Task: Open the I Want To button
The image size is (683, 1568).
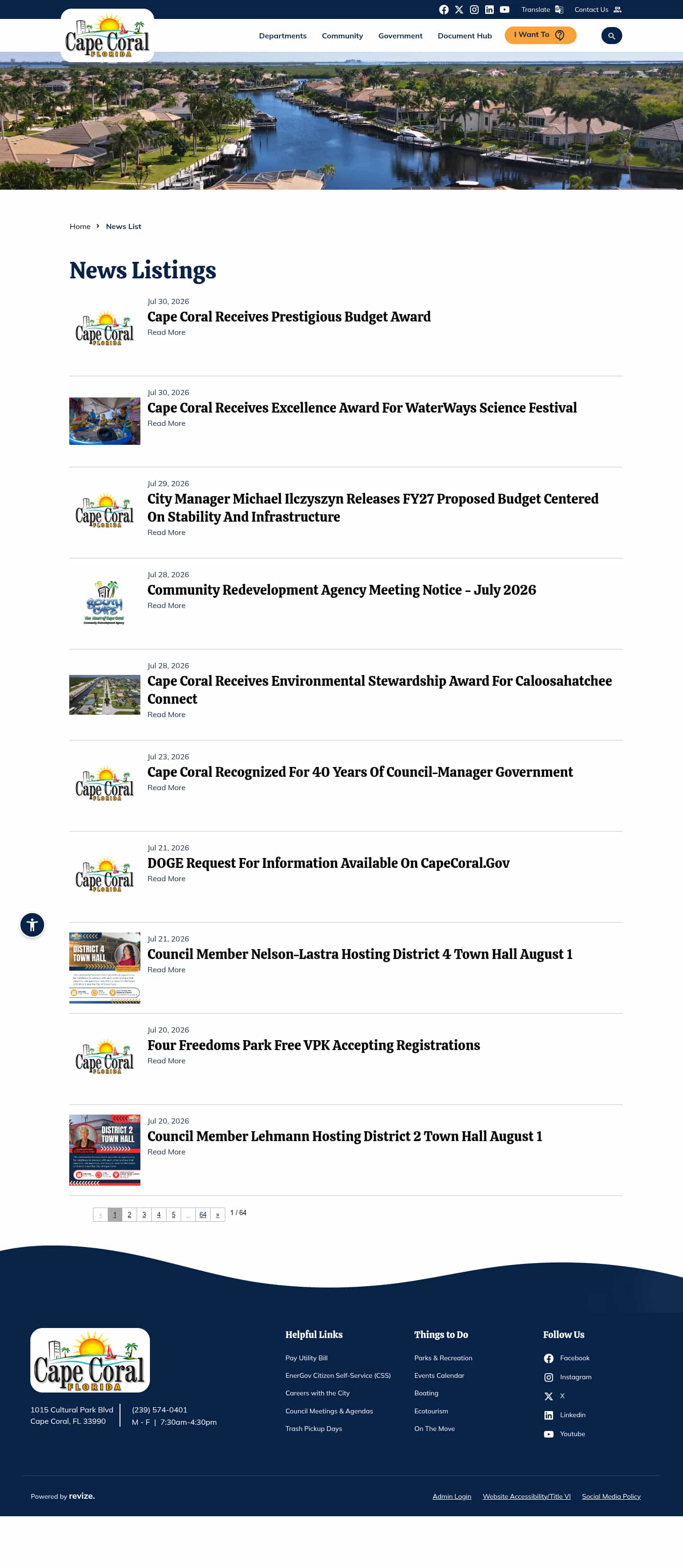Action: click(540, 35)
